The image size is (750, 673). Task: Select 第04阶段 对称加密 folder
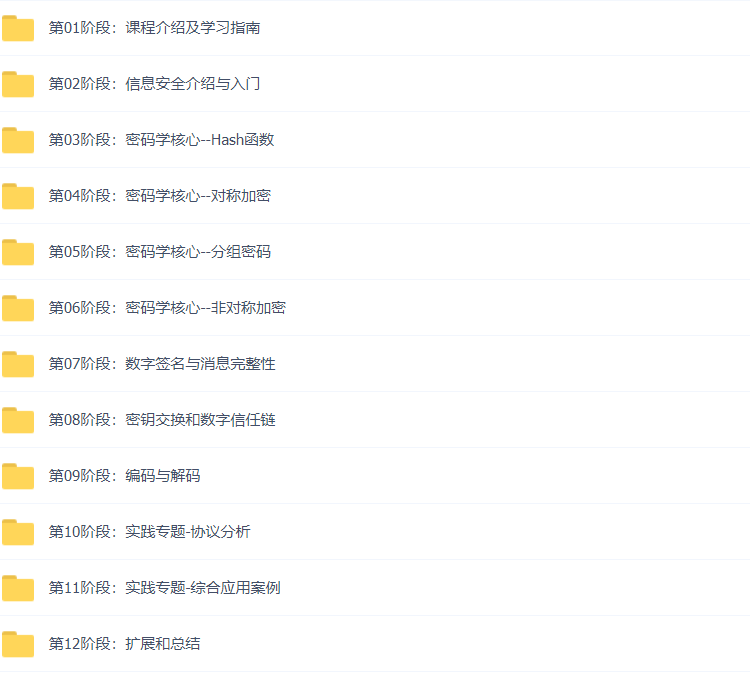pos(159,196)
